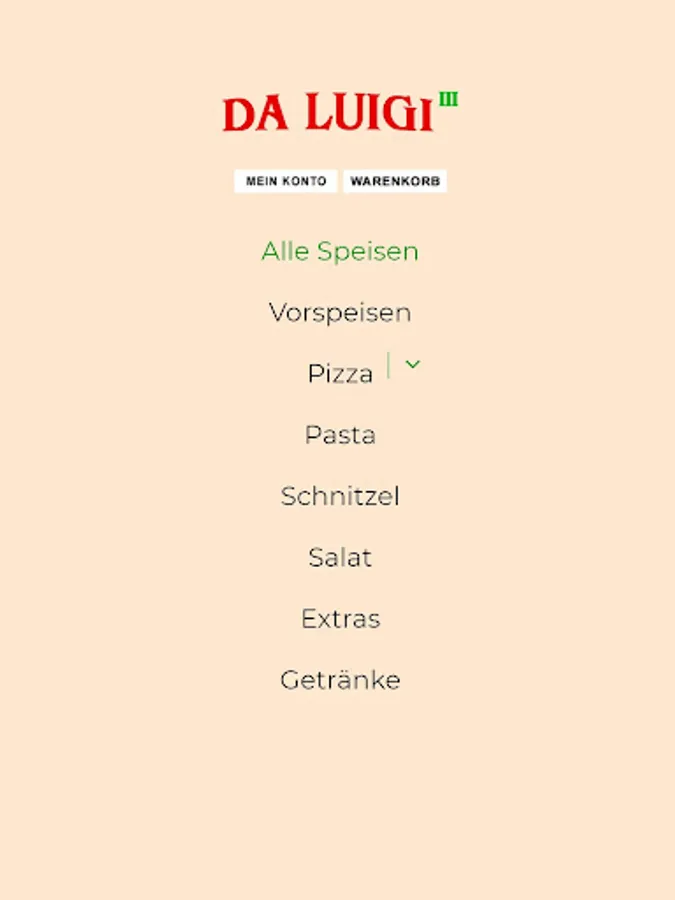Viewport: 675px width, 900px height.
Task: Open Mein Konto account page
Action: pos(286,181)
